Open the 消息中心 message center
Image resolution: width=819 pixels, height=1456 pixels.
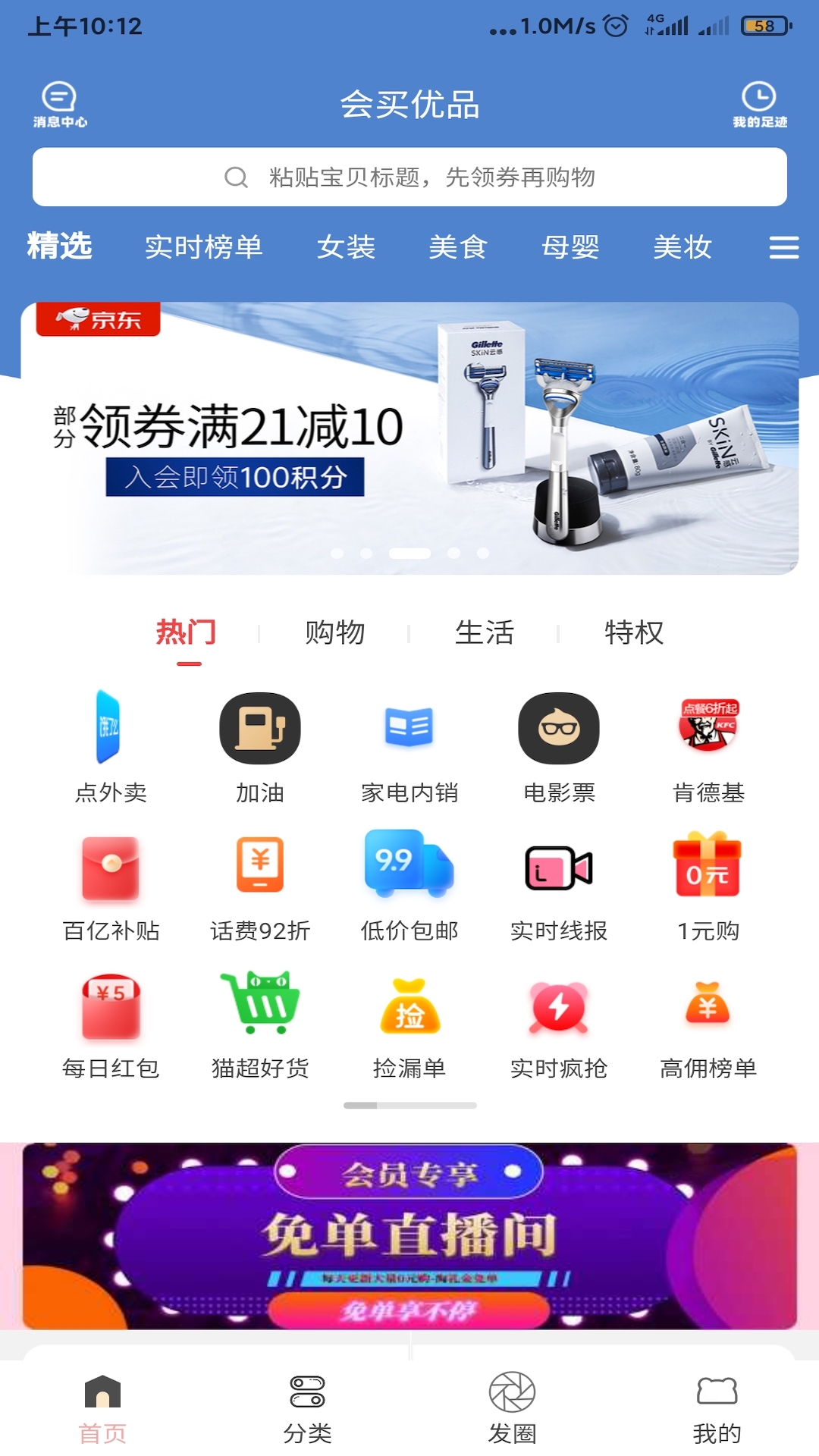click(60, 105)
